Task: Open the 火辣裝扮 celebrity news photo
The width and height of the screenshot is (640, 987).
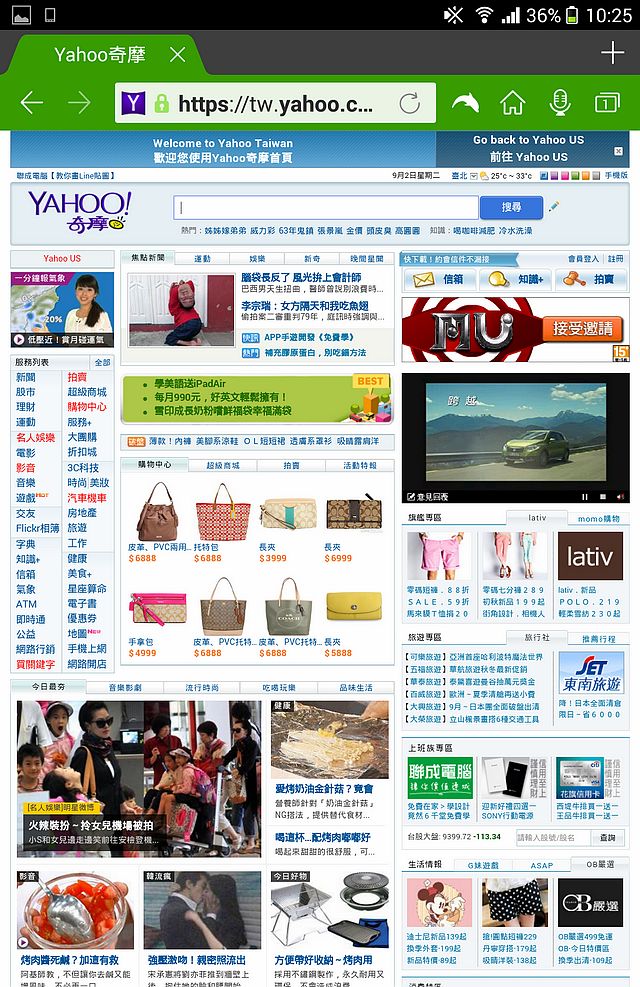Action: point(138,765)
